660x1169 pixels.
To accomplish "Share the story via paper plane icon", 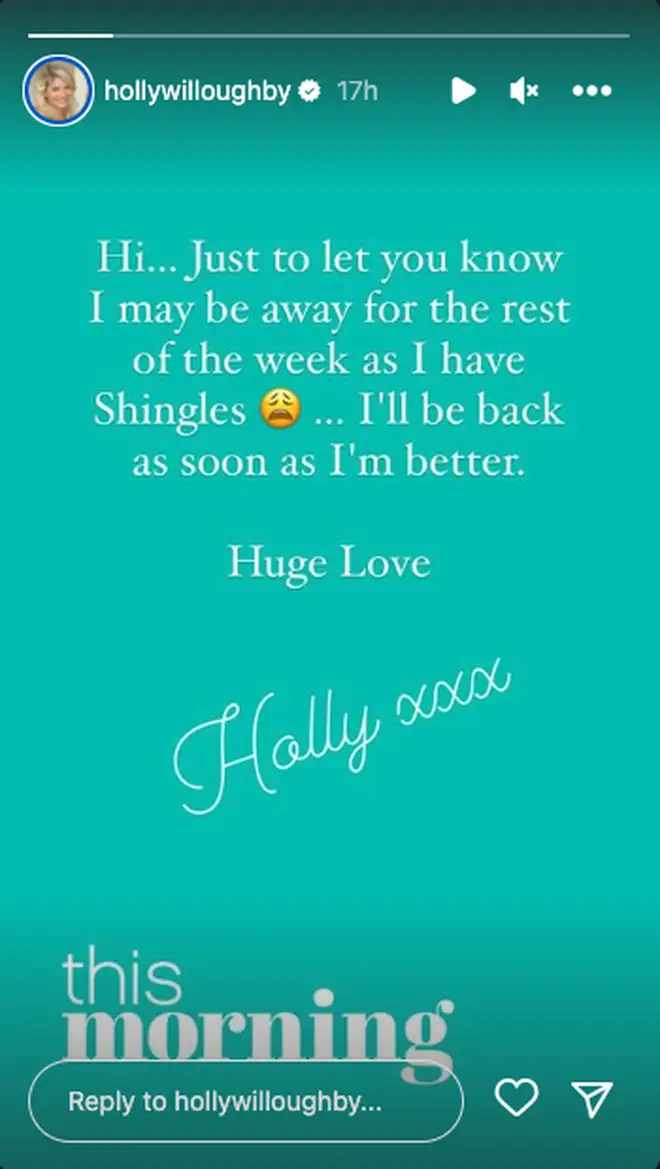I will pyautogui.click(x=592, y=1099).
